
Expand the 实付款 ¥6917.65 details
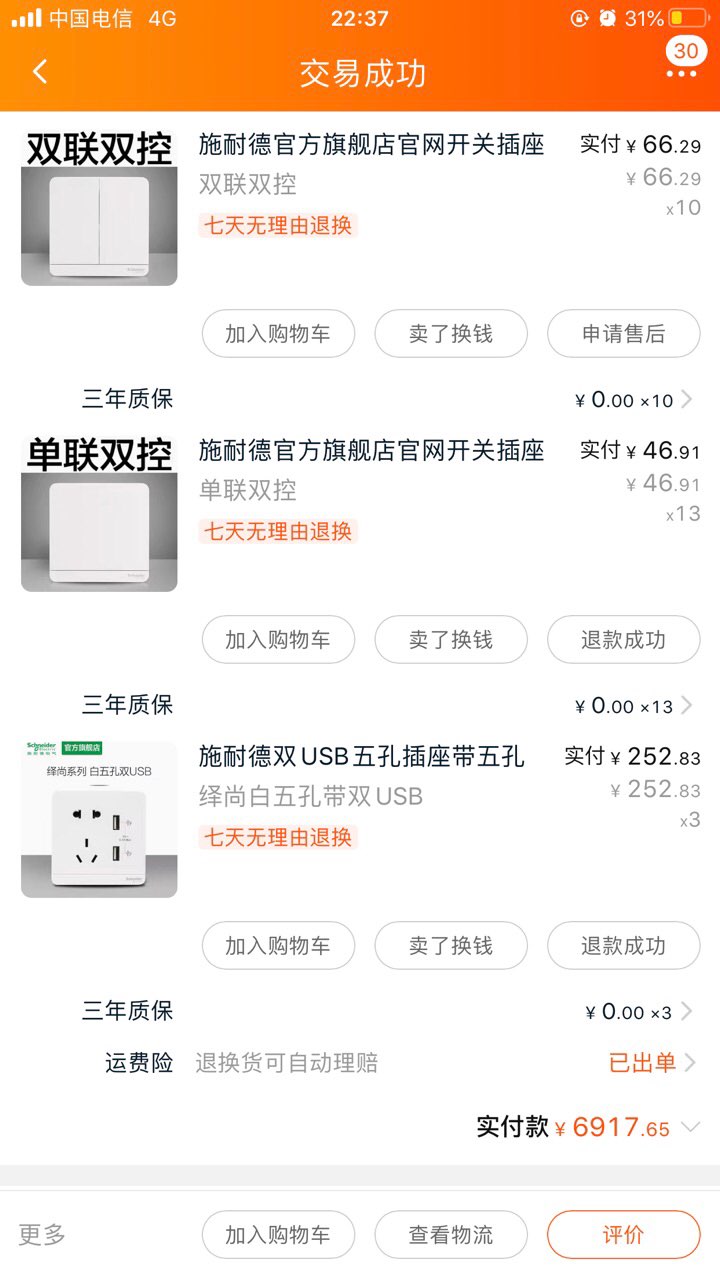click(x=689, y=1128)
